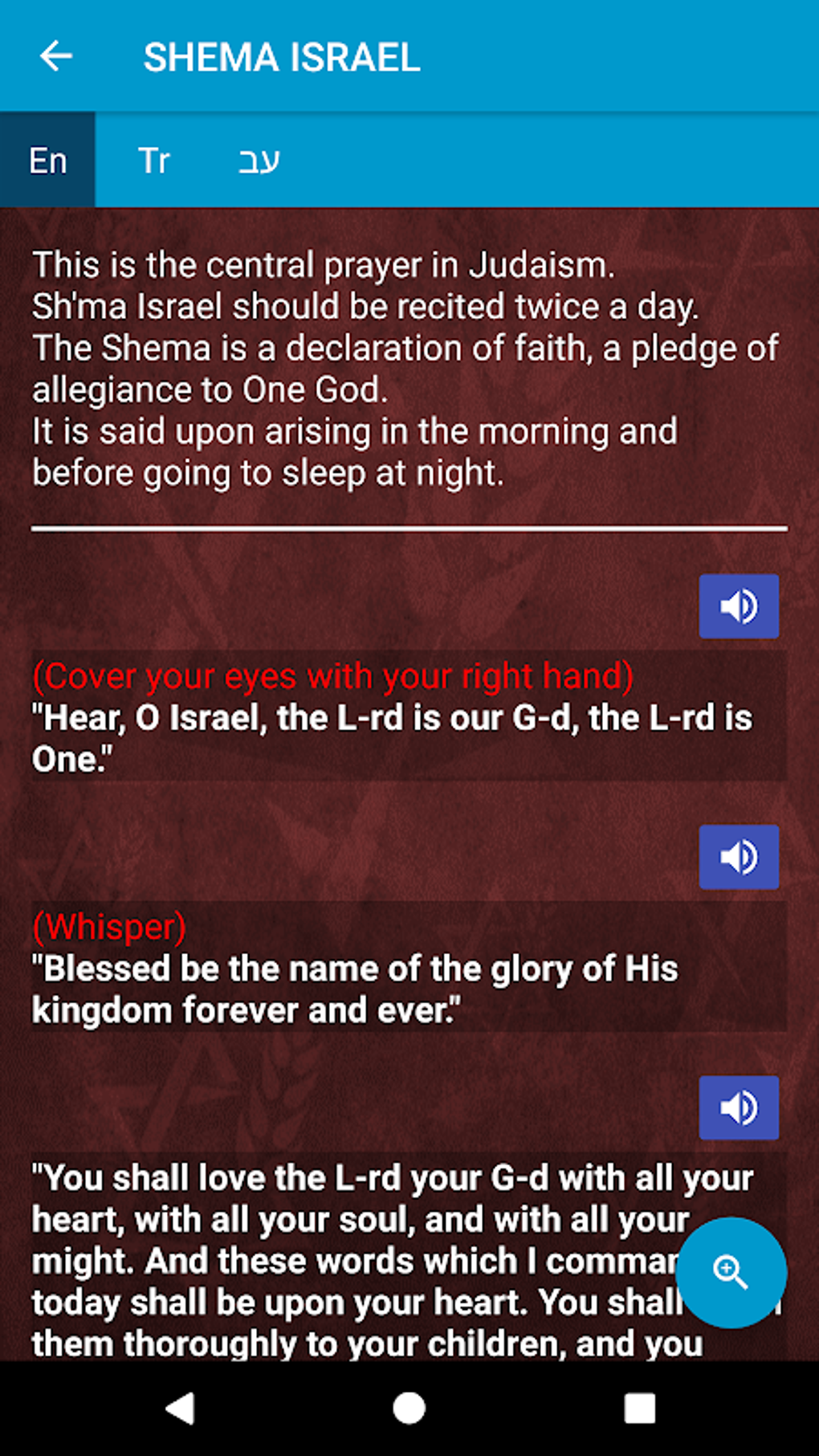Open recent apps from navigation bar

(x=639, y=1408)
